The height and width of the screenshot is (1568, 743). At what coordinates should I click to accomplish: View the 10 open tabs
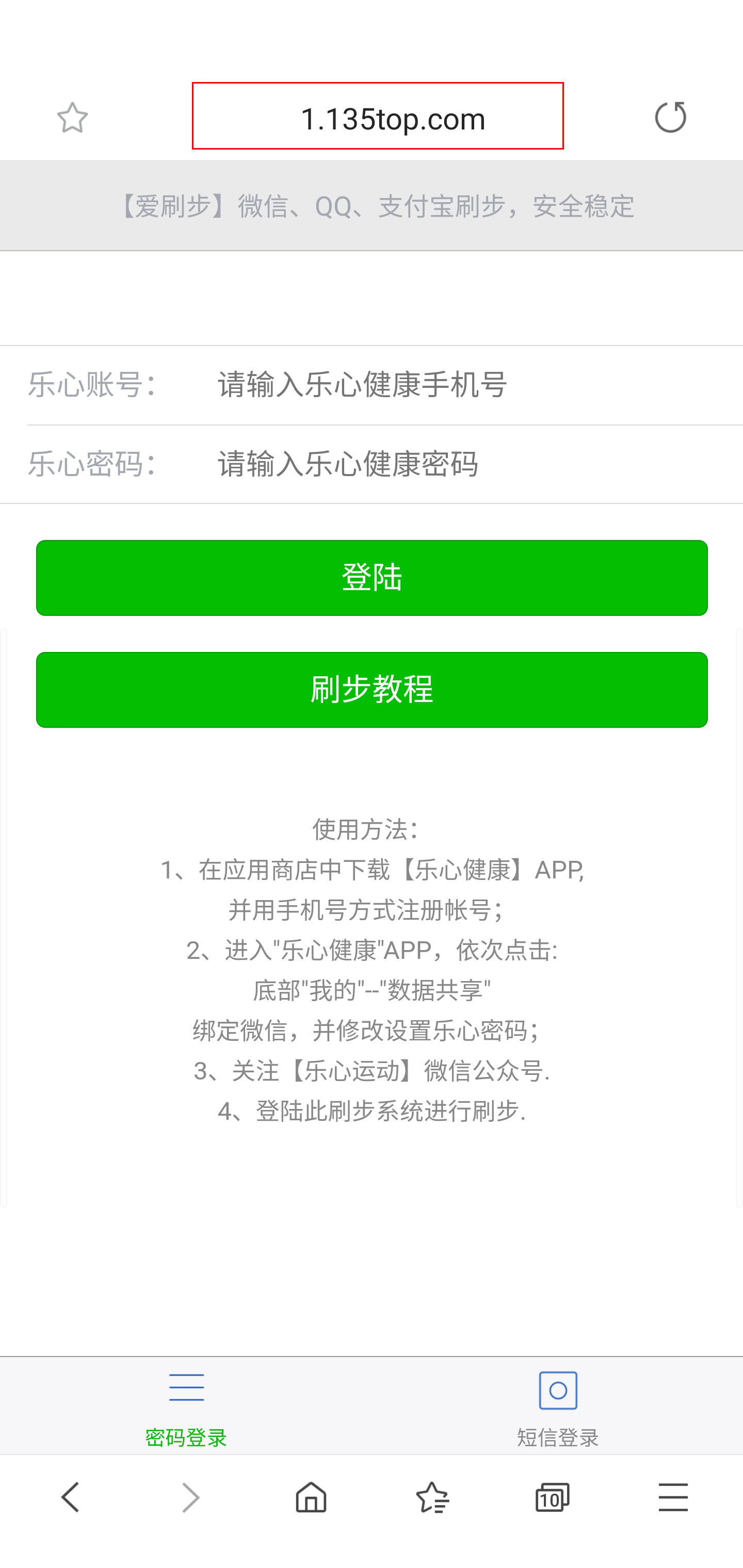(x=553, y=1498)
